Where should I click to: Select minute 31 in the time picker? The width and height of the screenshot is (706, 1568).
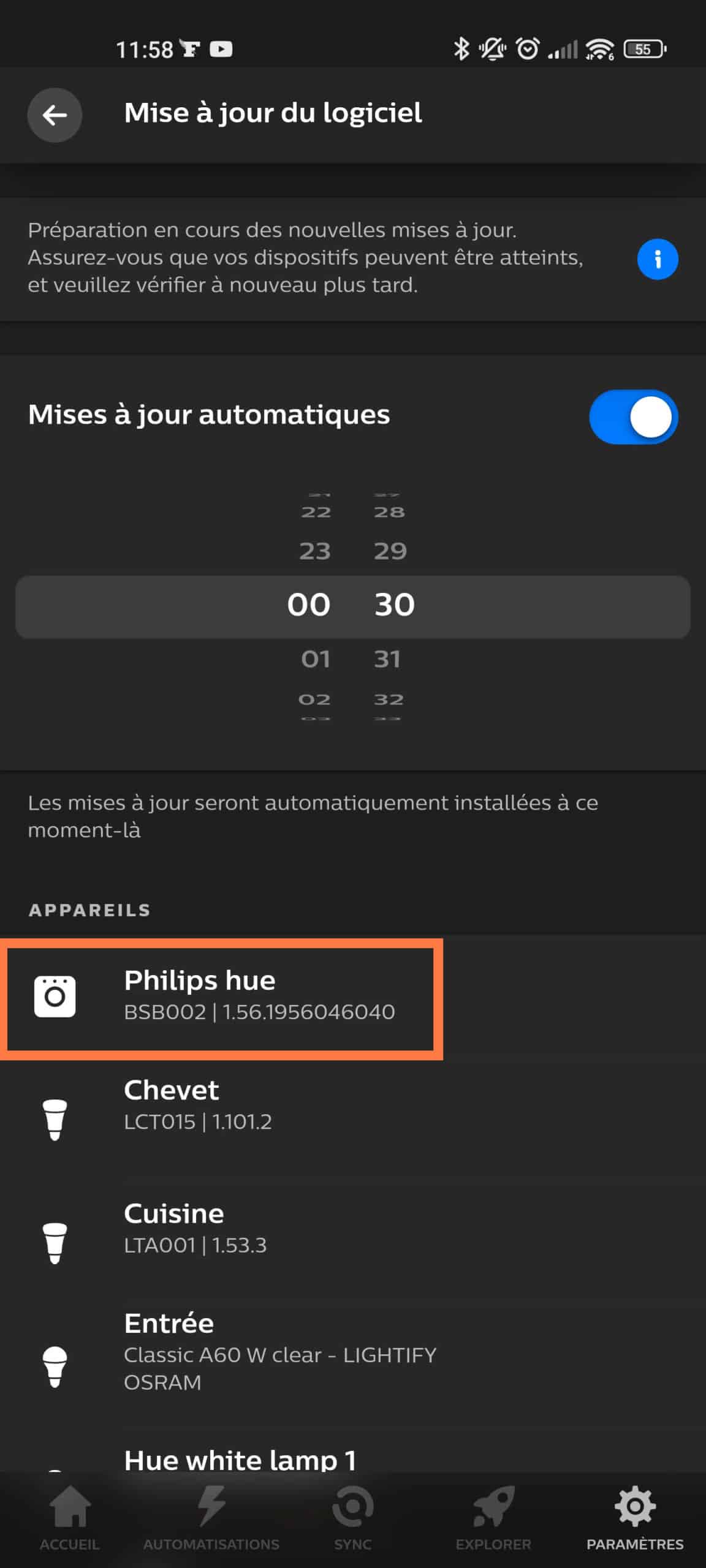387,658
